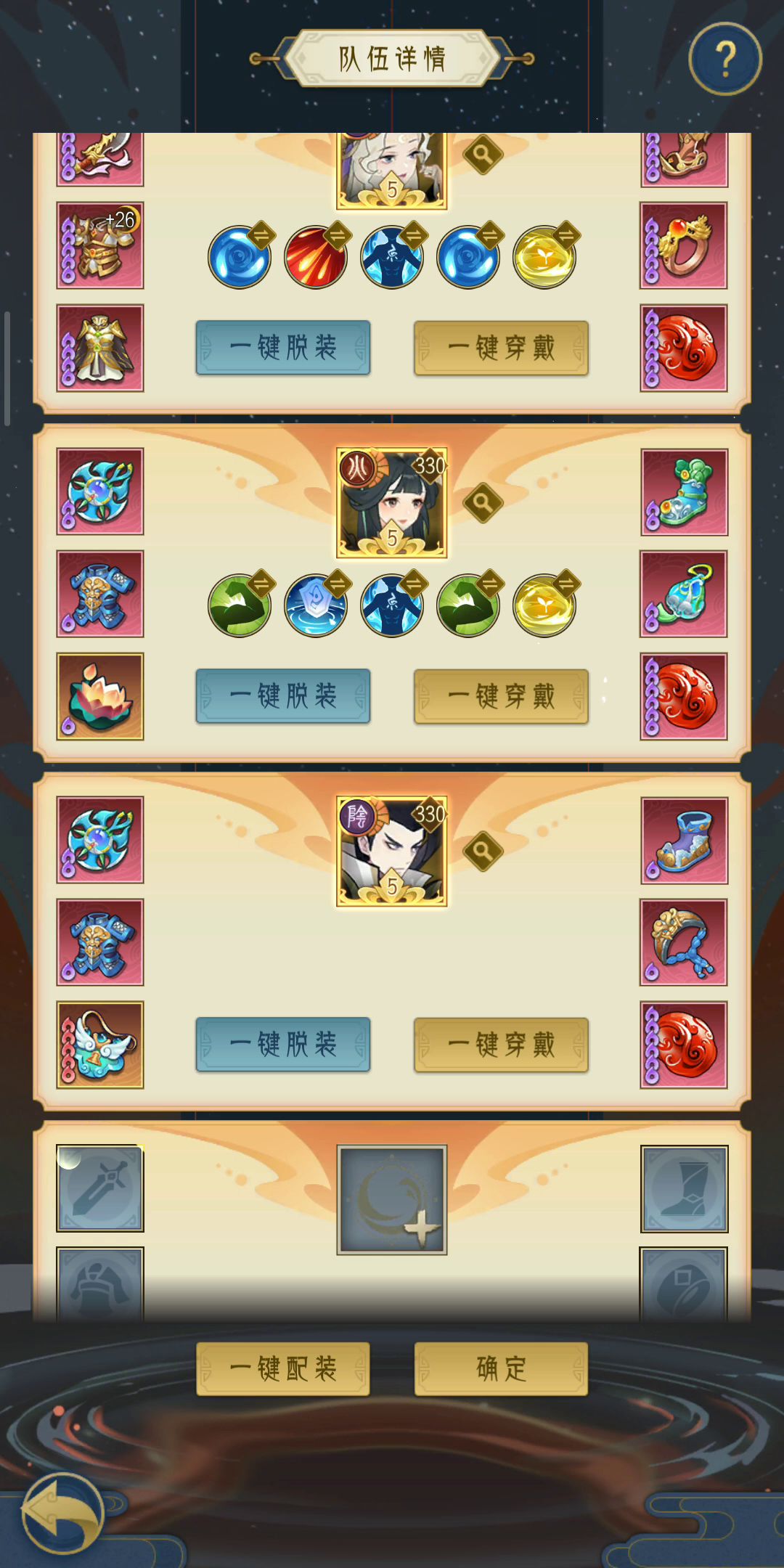Tap 一键穿戴 for the 陰-element hero

501,1045
